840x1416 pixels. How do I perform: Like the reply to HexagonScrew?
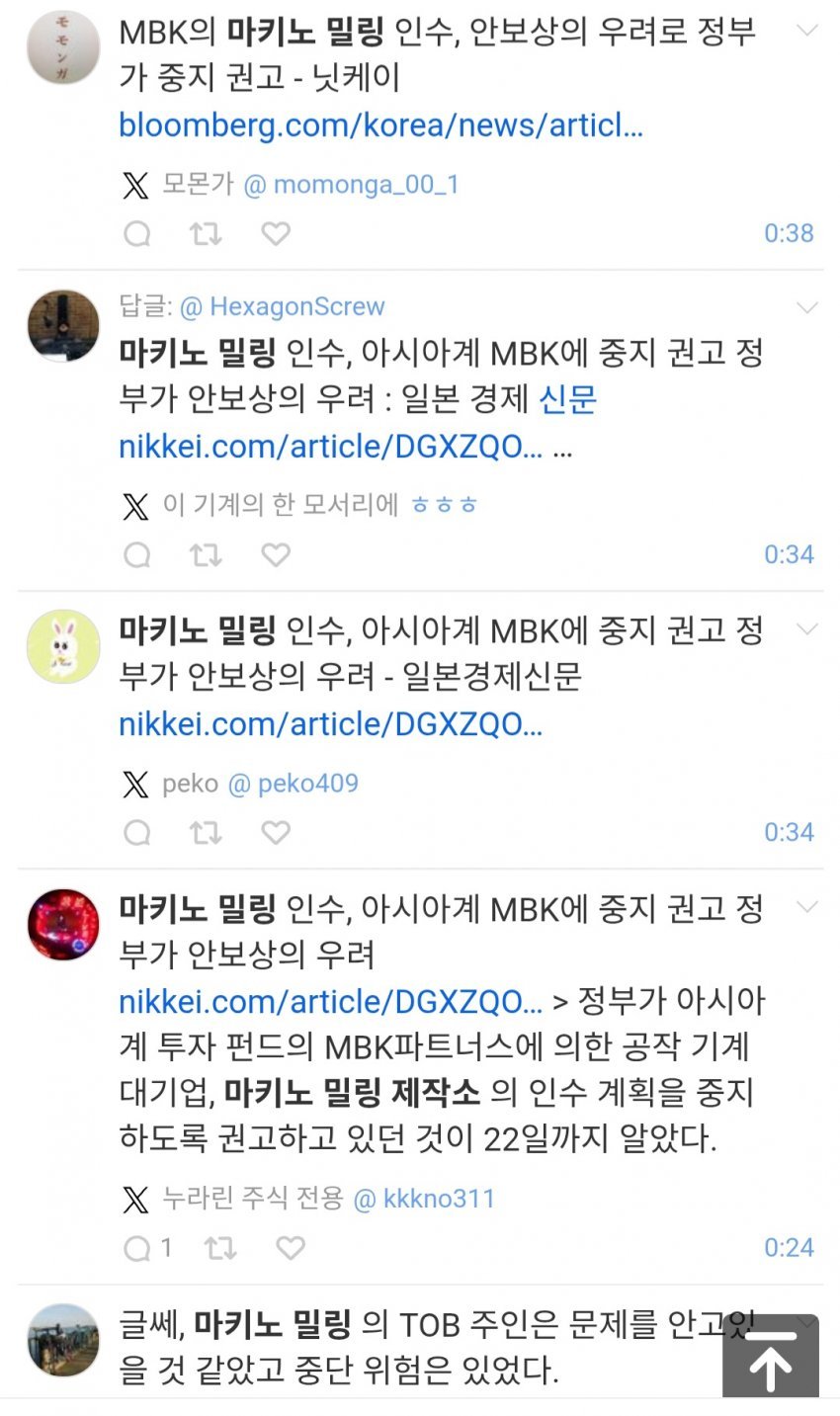(276, 554)
